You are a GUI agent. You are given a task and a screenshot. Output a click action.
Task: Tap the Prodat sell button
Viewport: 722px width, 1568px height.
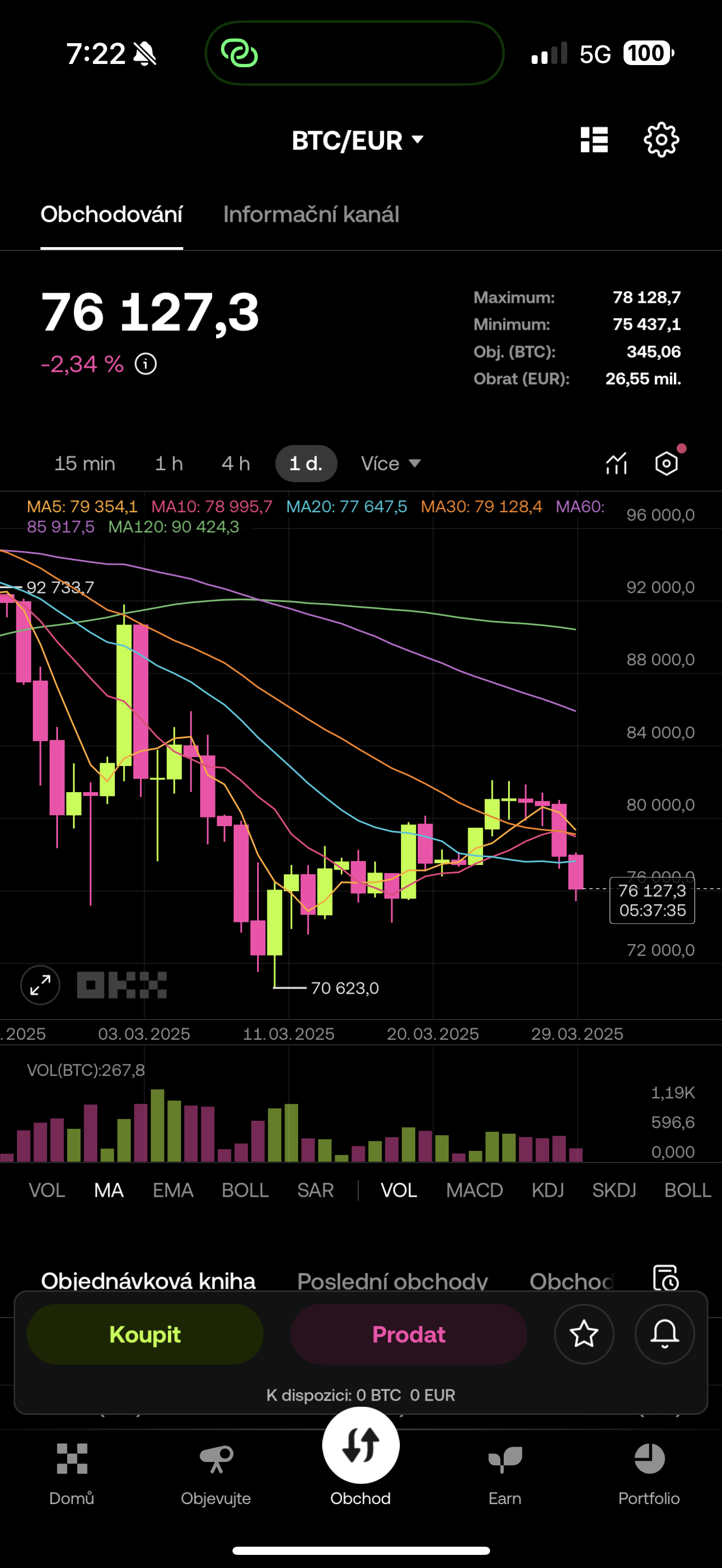(x=409, y=1334)
